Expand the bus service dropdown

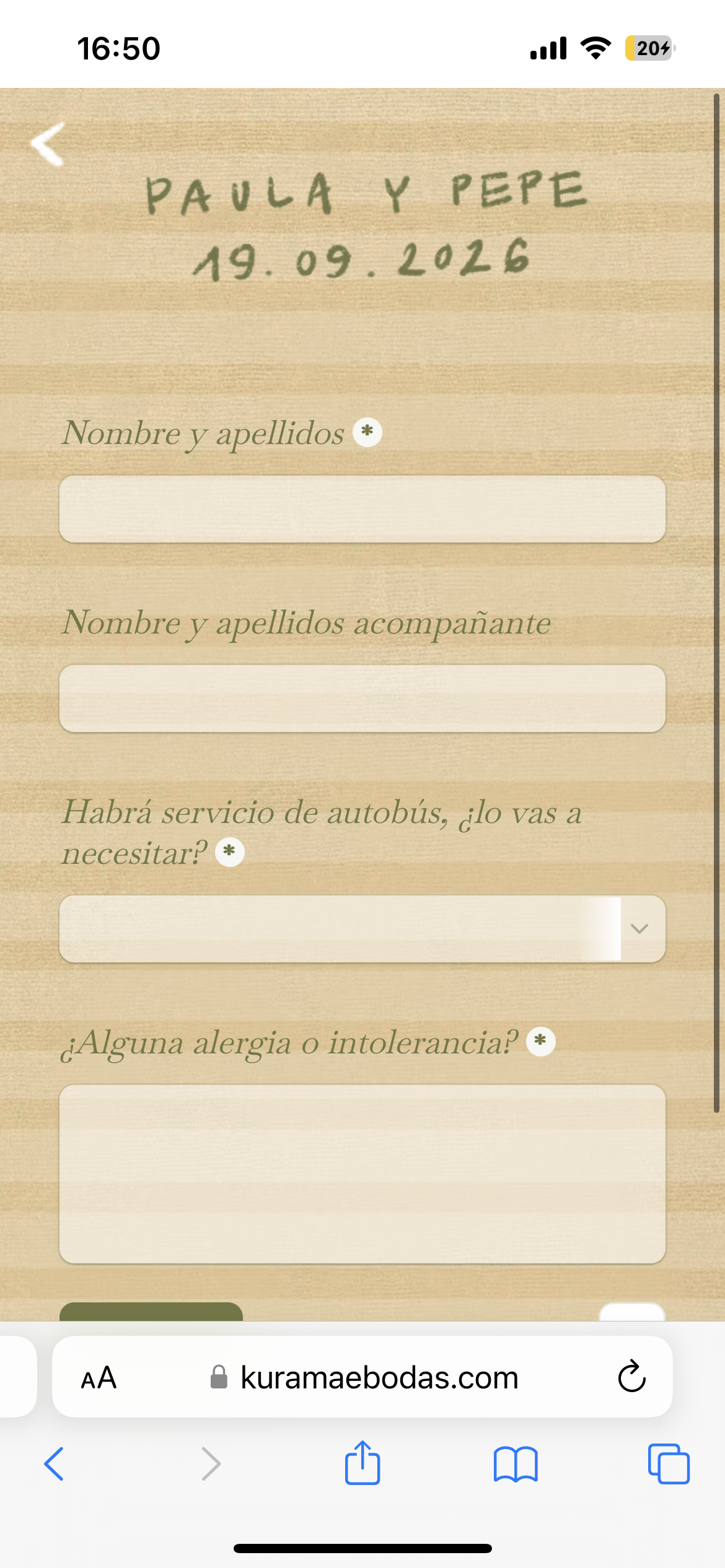pyautogui.click(x=362, y=928)
